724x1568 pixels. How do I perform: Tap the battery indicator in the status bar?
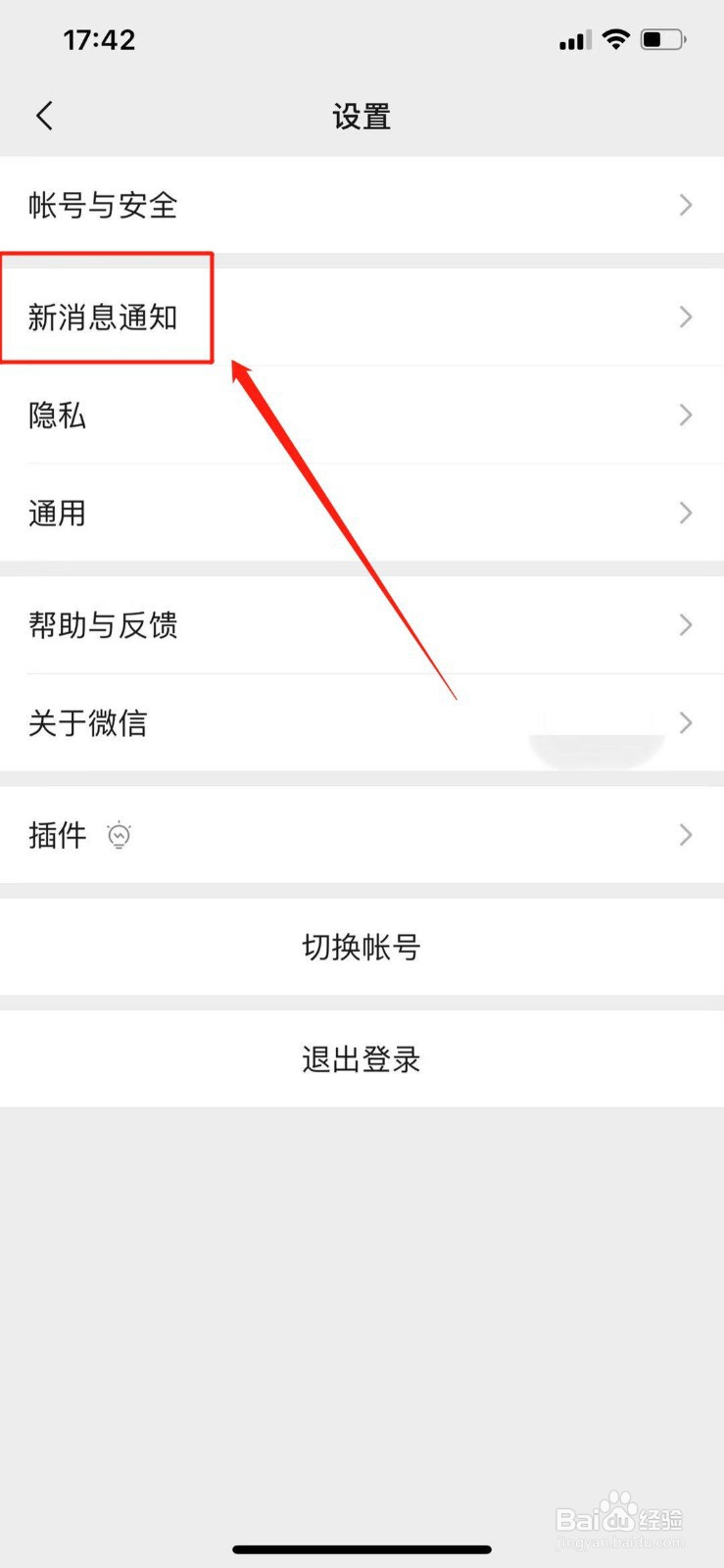[661, 39]
